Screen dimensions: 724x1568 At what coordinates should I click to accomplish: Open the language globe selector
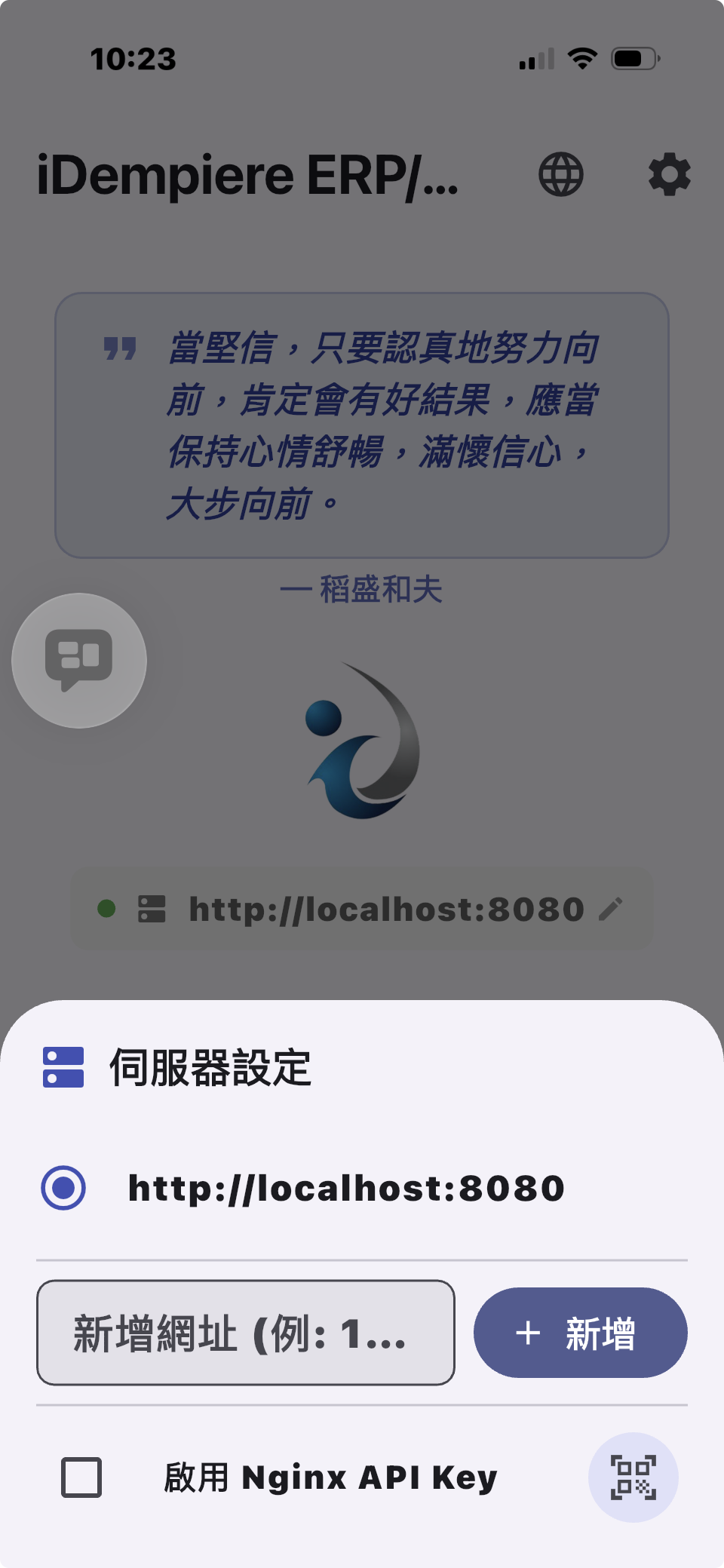pos(561,174)
